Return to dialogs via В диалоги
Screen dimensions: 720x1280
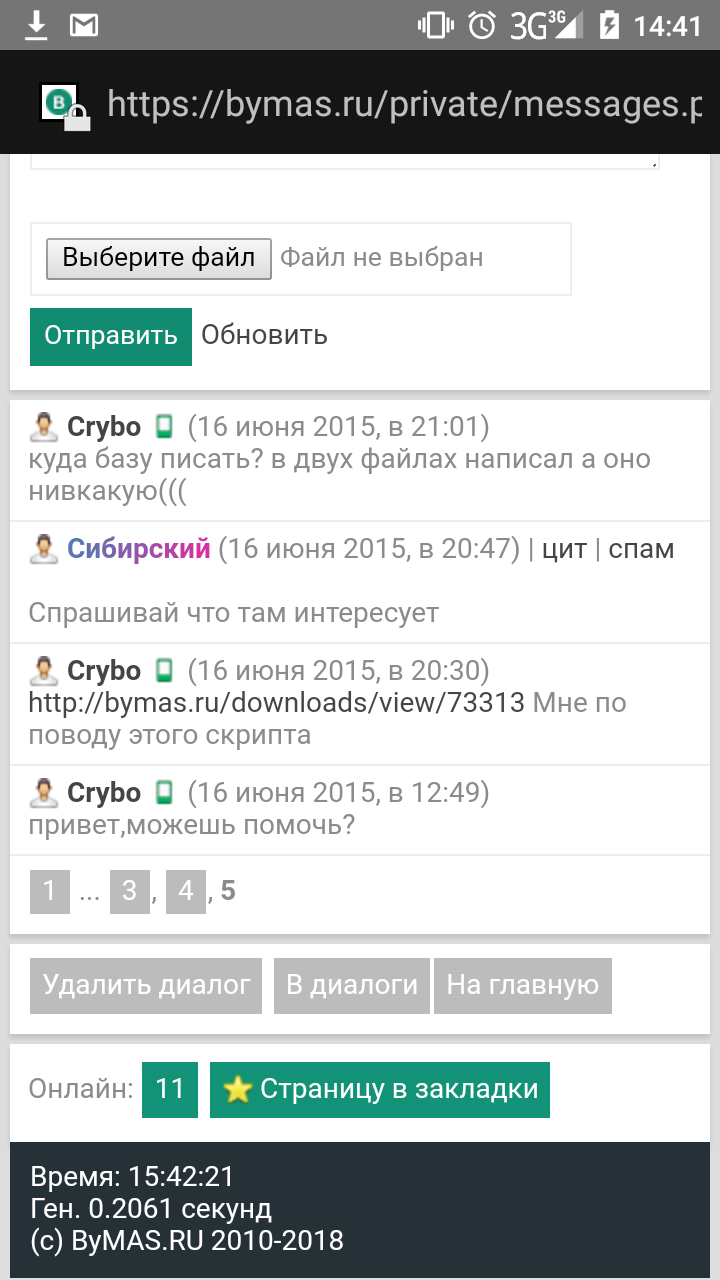pyautogui.click(x=351, y=986)
